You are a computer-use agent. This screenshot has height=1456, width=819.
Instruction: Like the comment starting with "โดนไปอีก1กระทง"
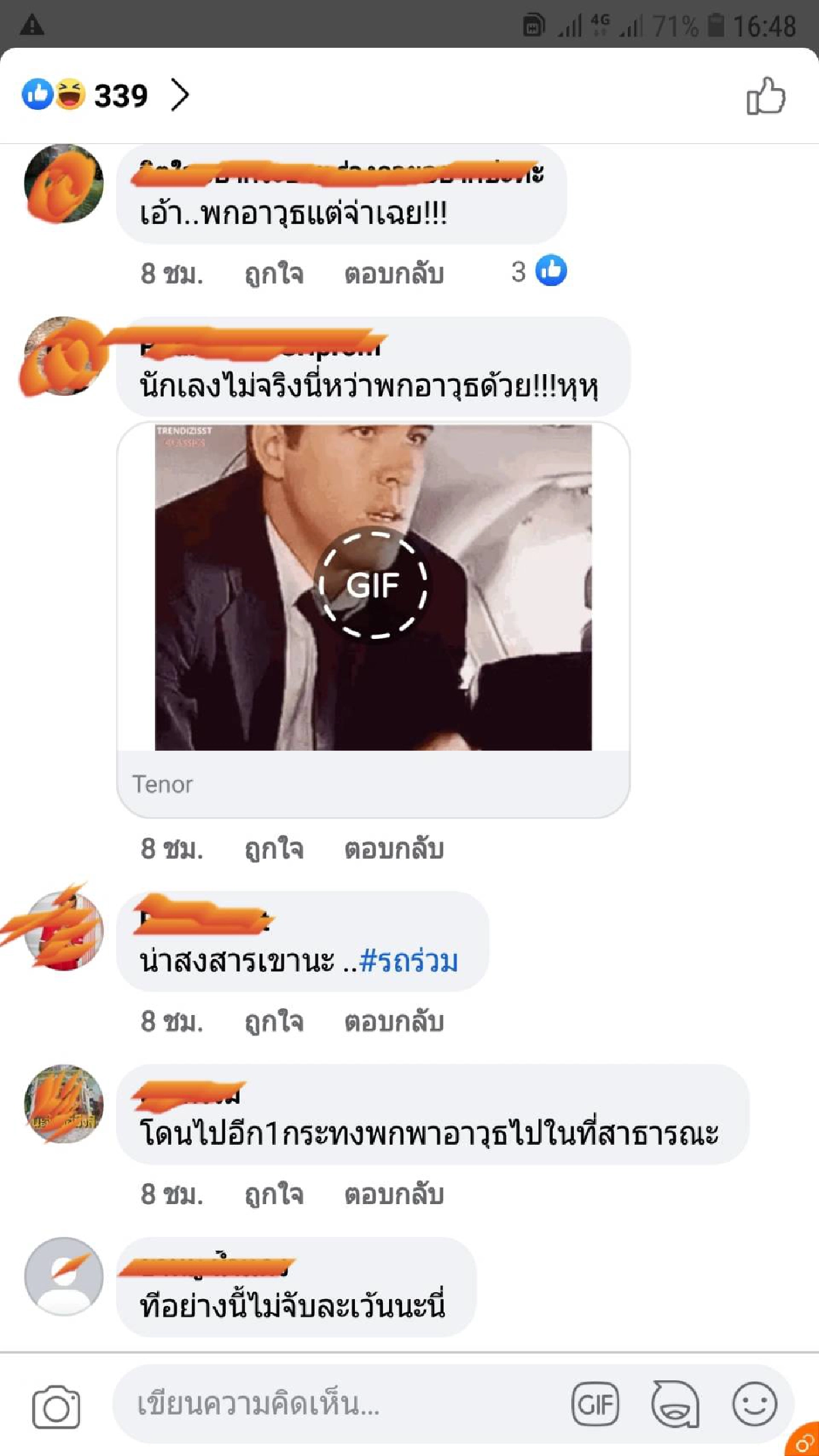[x=274, y=1194]
